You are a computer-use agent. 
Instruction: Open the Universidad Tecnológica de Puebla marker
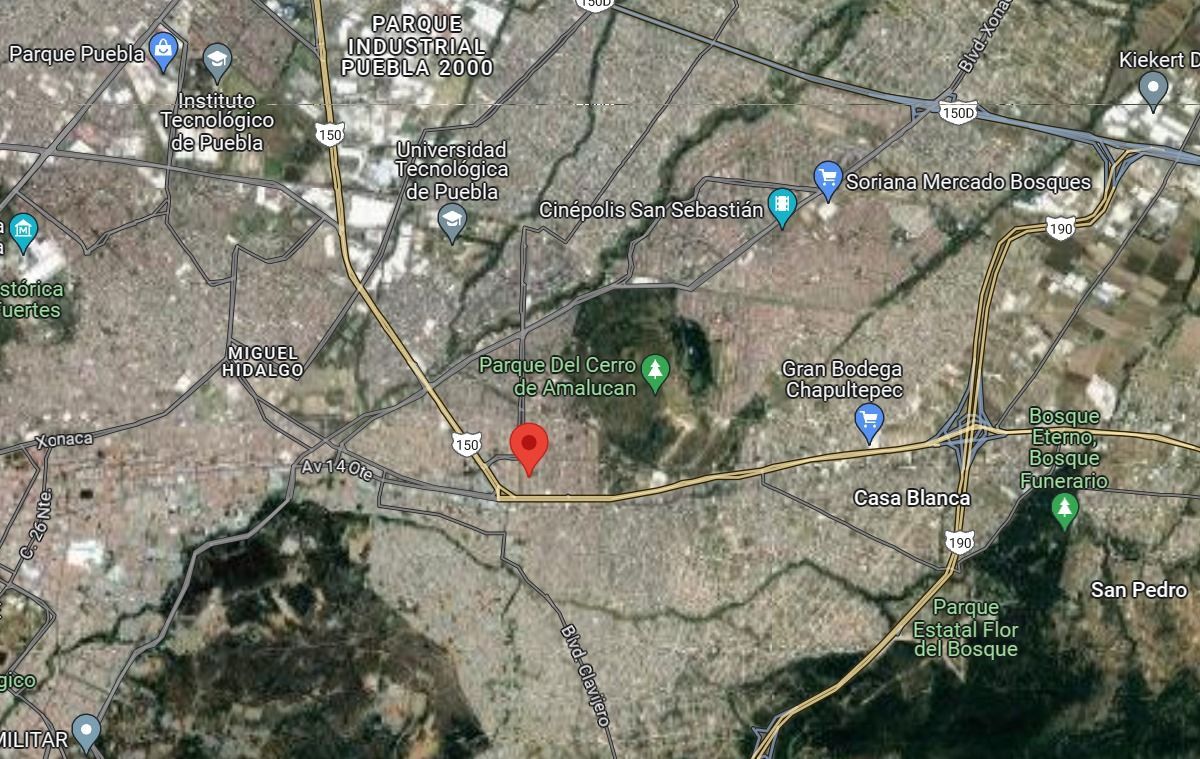coord(453,223)
